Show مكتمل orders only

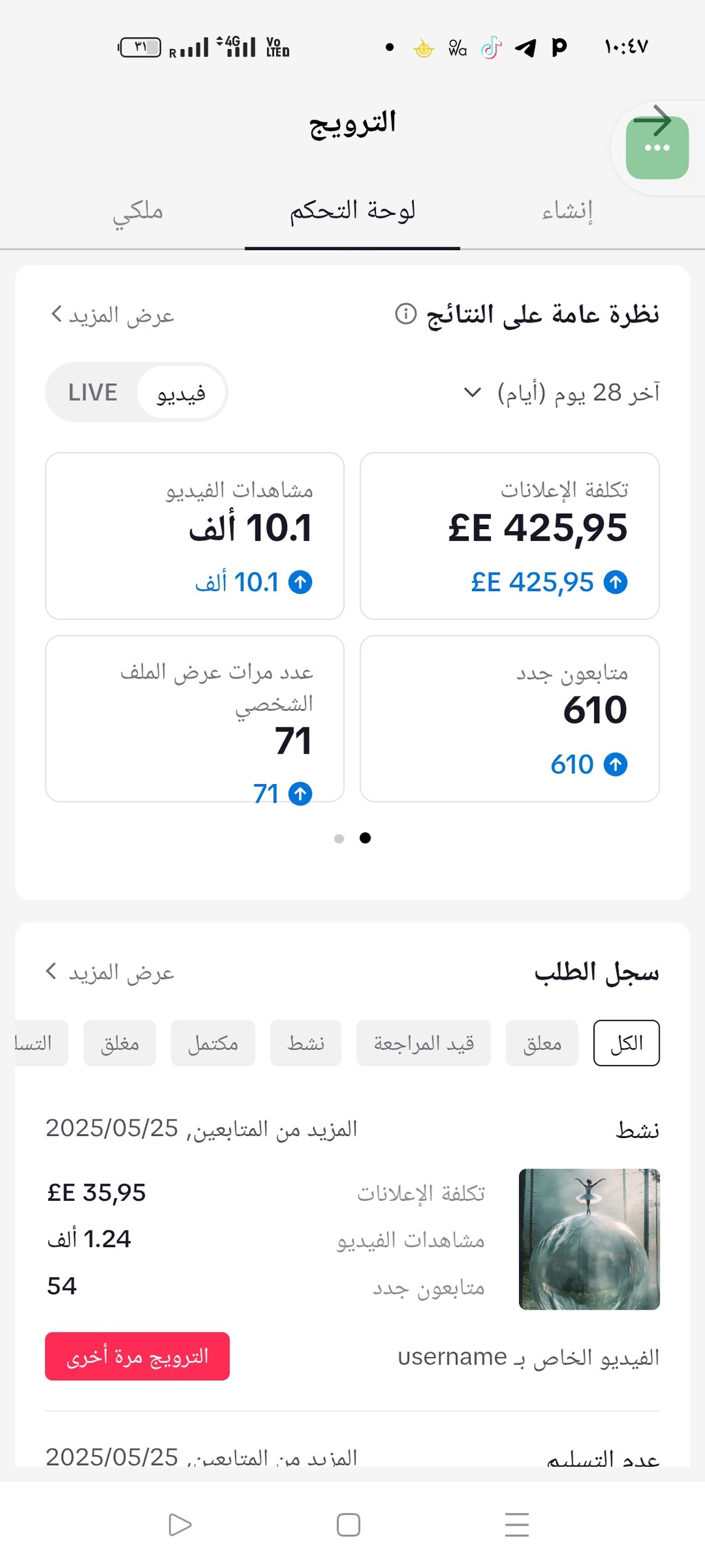(213, 1043)
